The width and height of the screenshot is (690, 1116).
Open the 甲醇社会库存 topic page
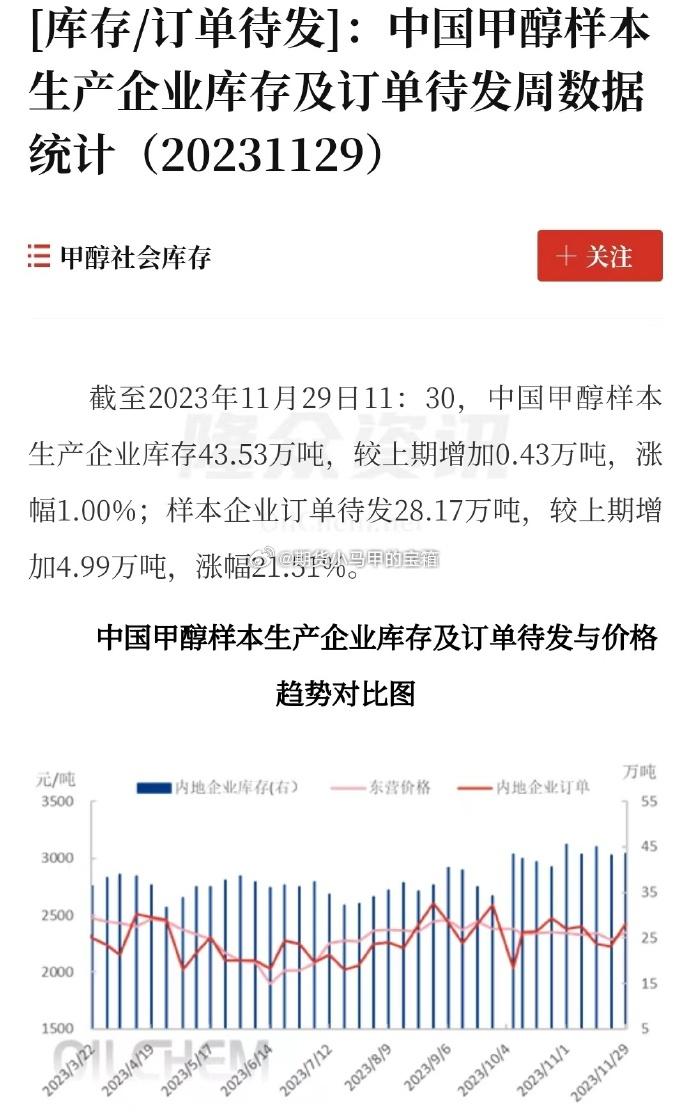(120, 256)
